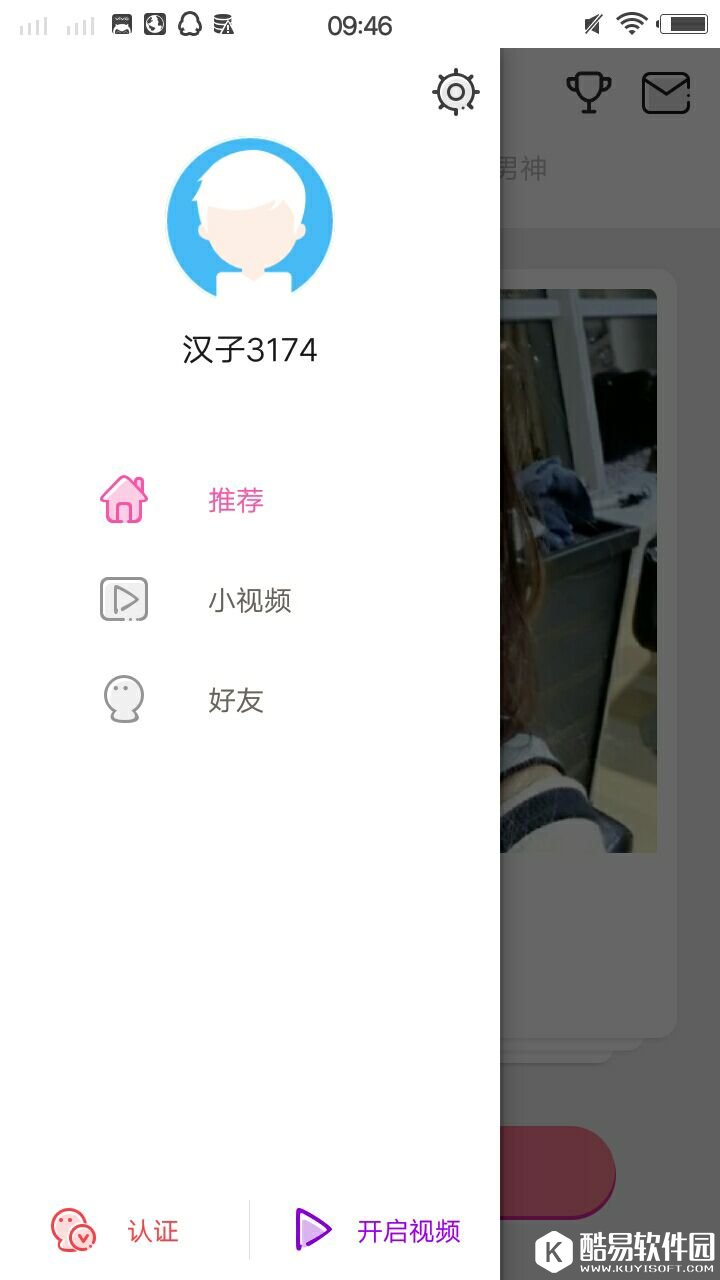Tap the trophy rankings icon
720x1280 pixels.
(x=589, y=92)
